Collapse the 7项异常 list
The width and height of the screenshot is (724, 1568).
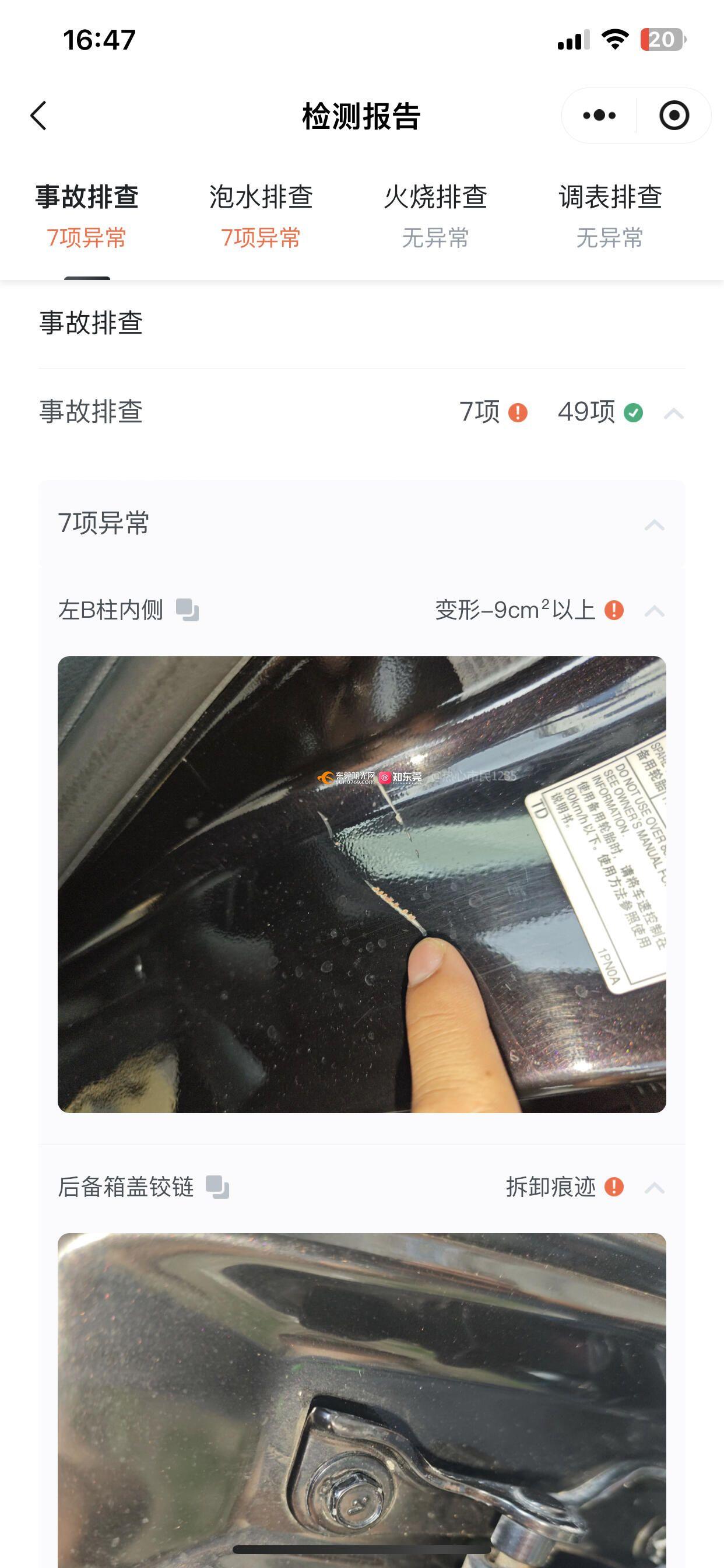pyautogui.click(x=654, y=524)
